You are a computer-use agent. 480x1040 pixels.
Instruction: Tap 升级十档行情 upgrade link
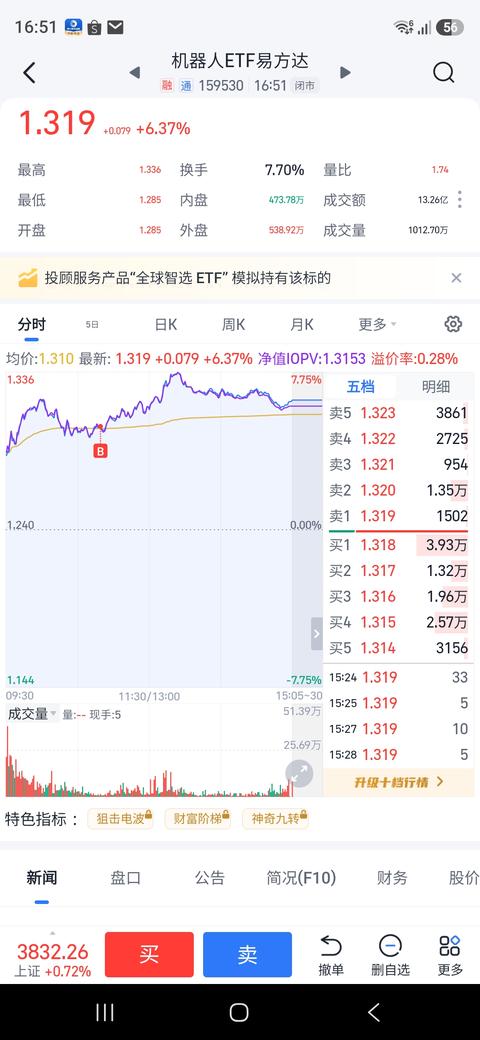pyautogui.click(x=399, y=782)
